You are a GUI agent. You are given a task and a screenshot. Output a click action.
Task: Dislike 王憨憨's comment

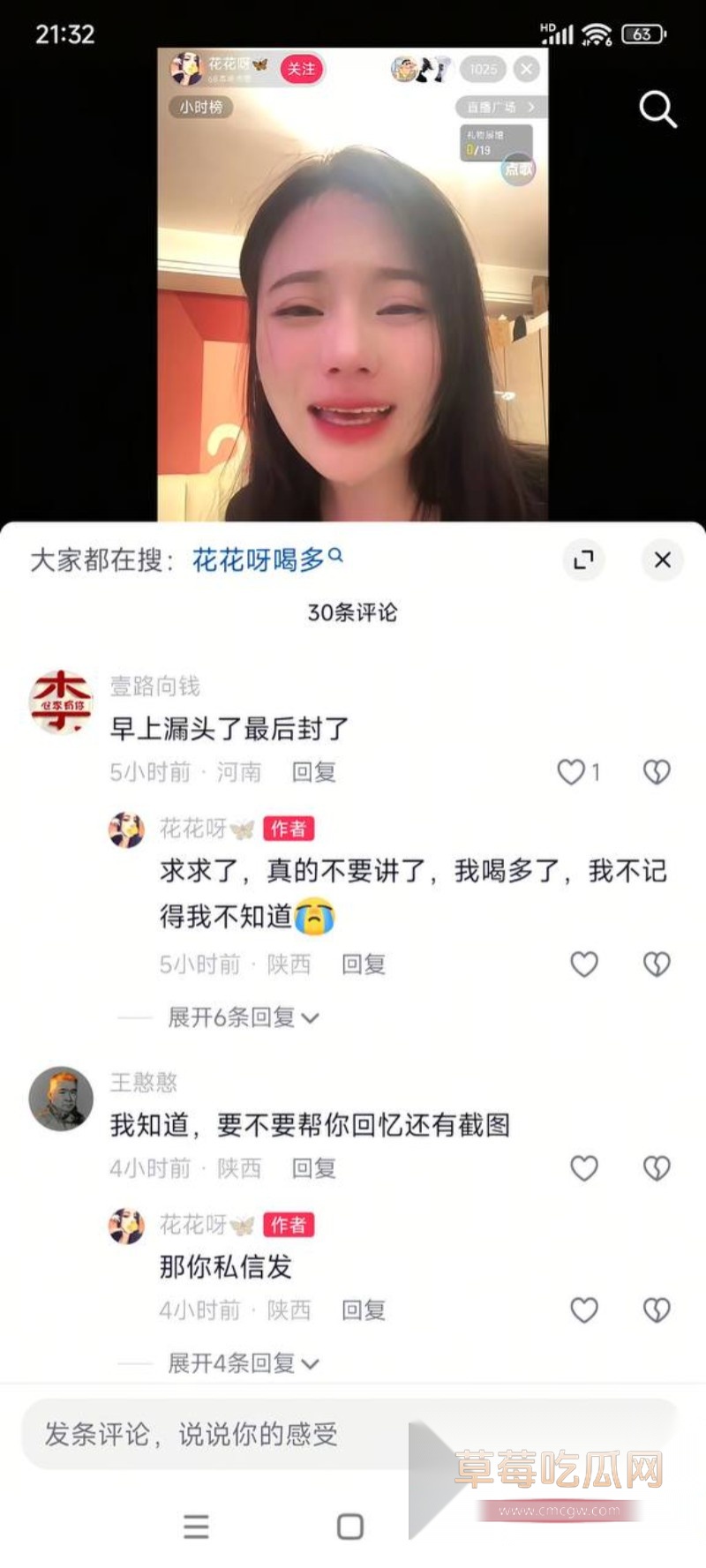click(656, 1168)
